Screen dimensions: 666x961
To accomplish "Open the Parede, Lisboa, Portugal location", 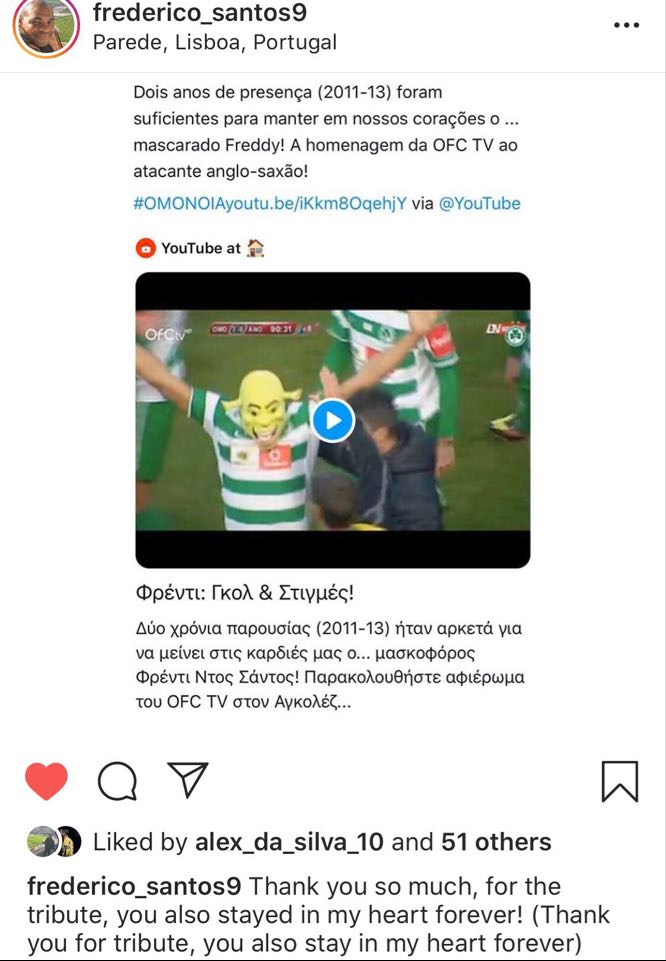I will pyautogui.click(x=214, y=43).
